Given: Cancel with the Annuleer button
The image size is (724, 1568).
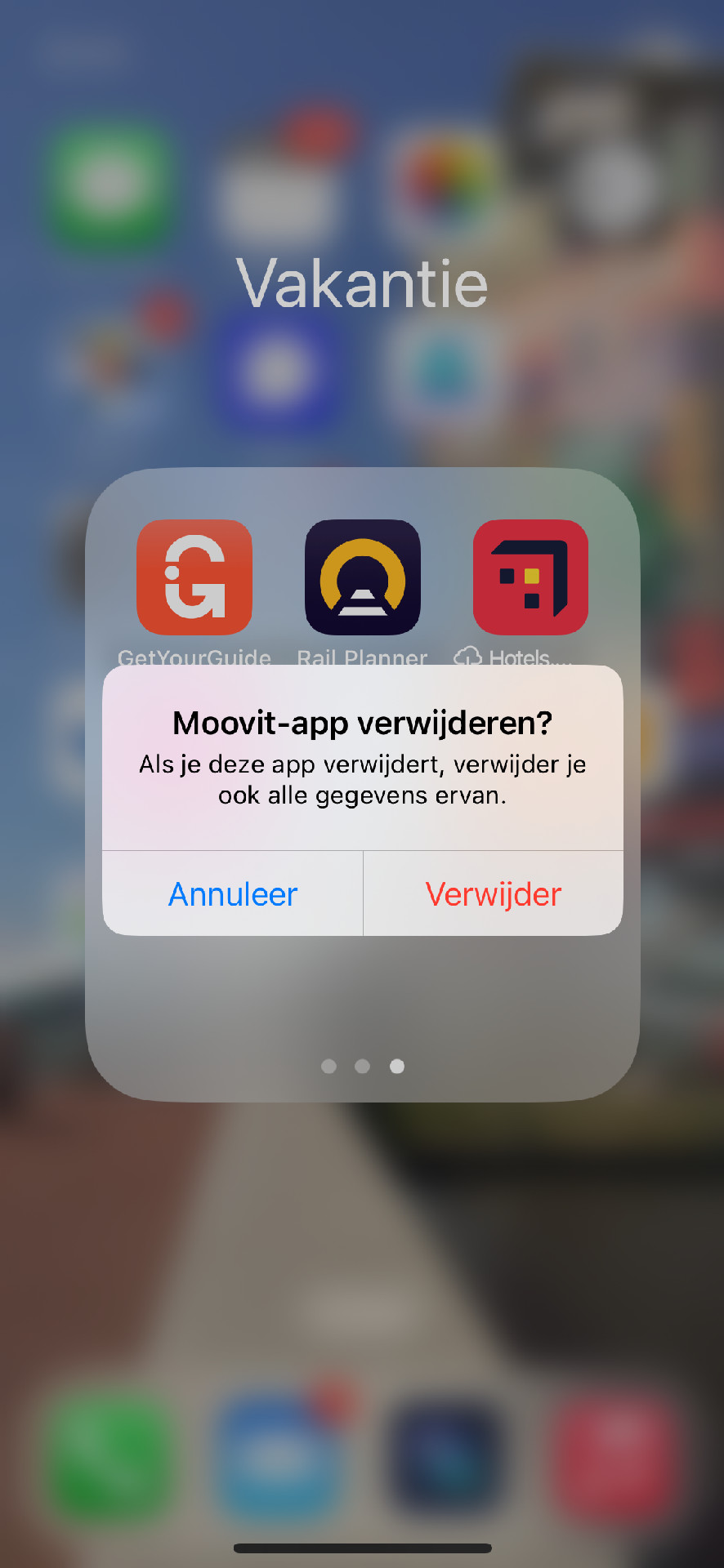Looking at the screenshot, I should click(233, 894).
